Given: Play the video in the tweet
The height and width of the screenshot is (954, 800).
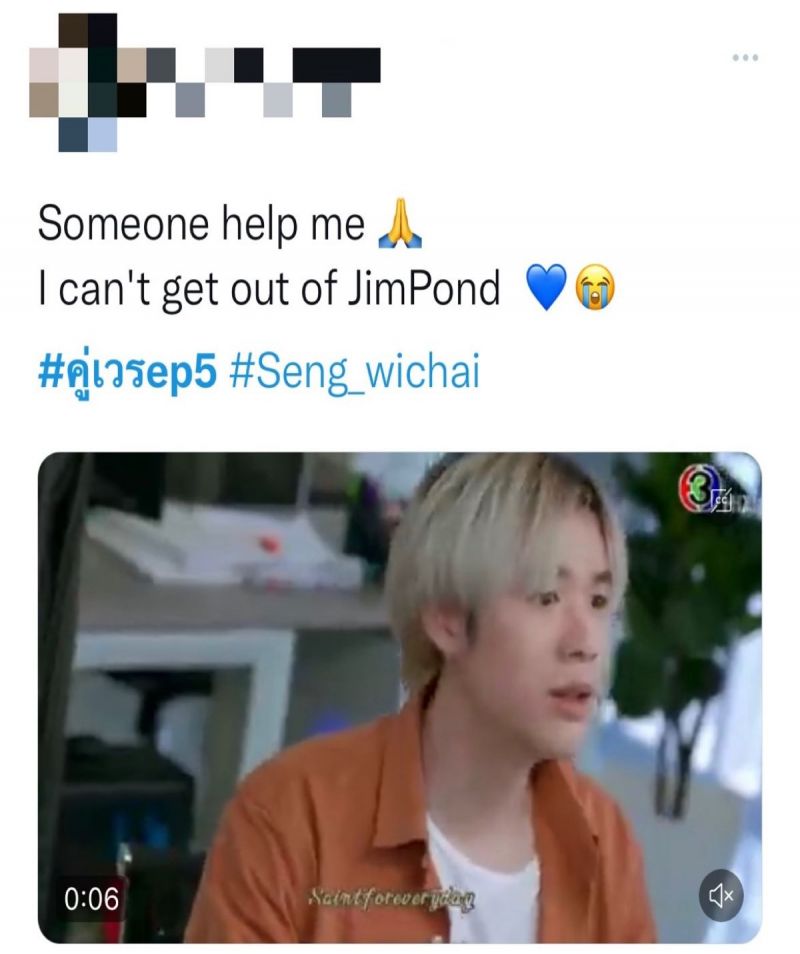Looking at the screenshot, I should (400, 697).
